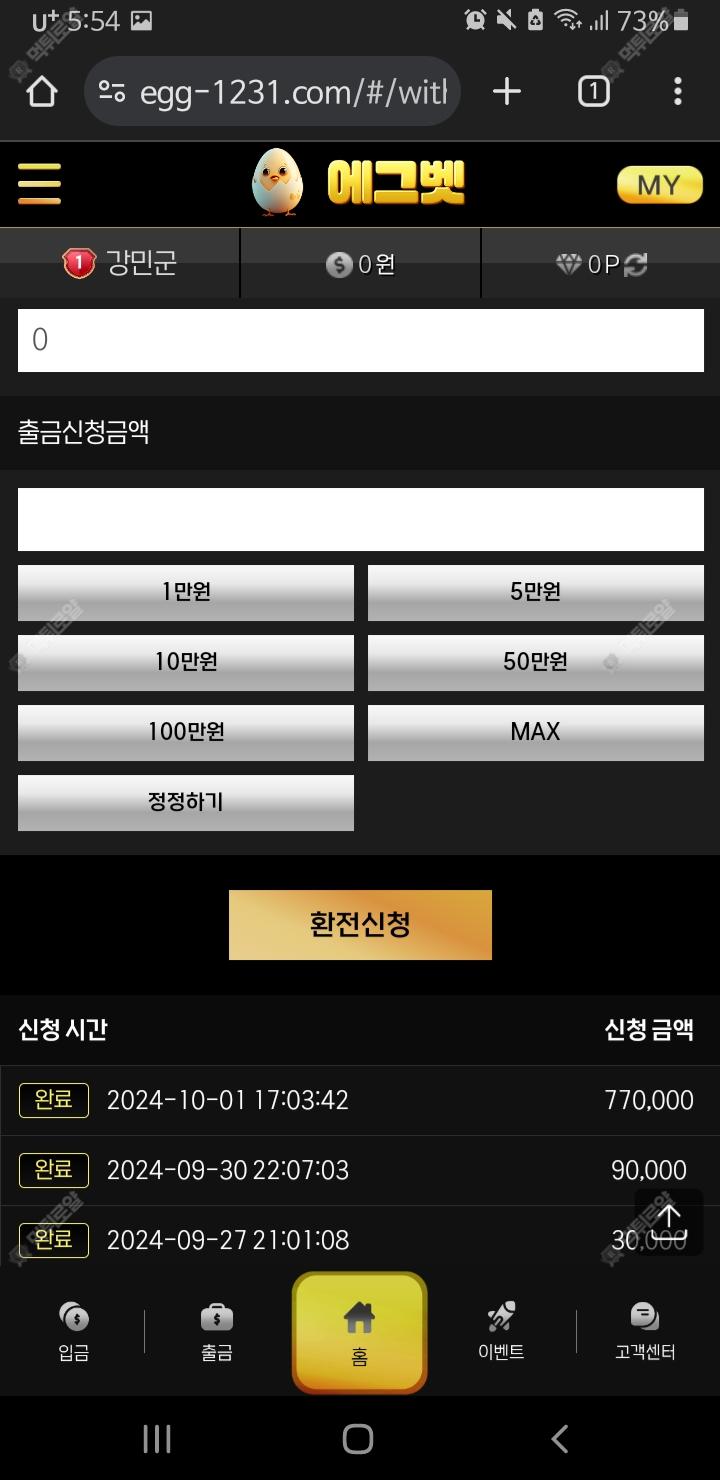Image resolution: width=720 pixels, height=1480 pixels.
Task: Switch to the 출금 withdrawal tab
Action: point(217,1332)
